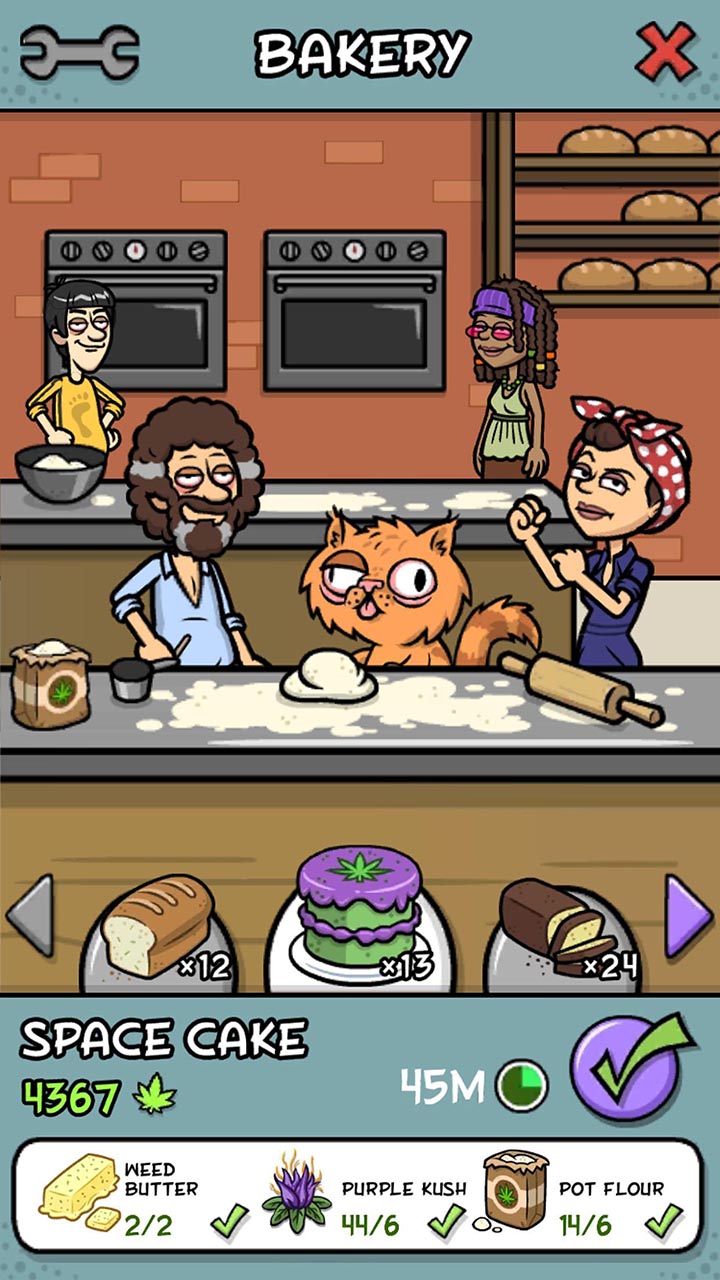Screen dimensions: 720x1280
Task: Open the wrench settings icon
Action: pos(78,53)
